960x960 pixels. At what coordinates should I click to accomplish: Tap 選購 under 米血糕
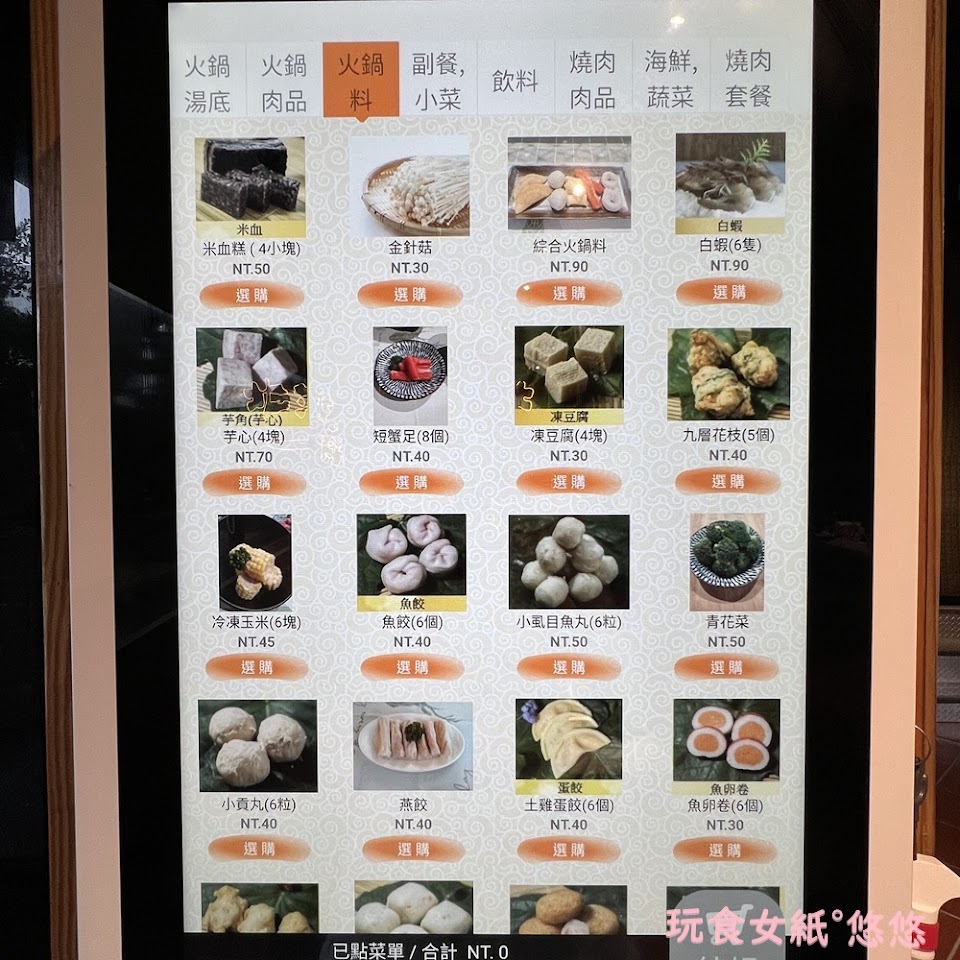pos(252,296)
